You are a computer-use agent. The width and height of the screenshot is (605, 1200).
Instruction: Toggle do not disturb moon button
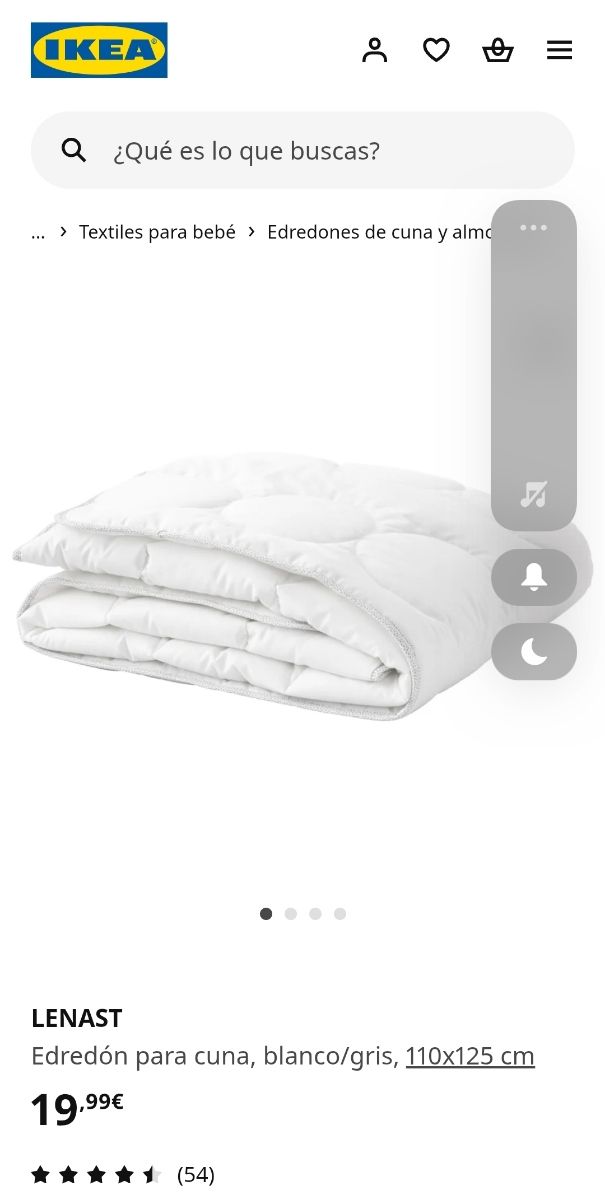[x=533, y=652]
